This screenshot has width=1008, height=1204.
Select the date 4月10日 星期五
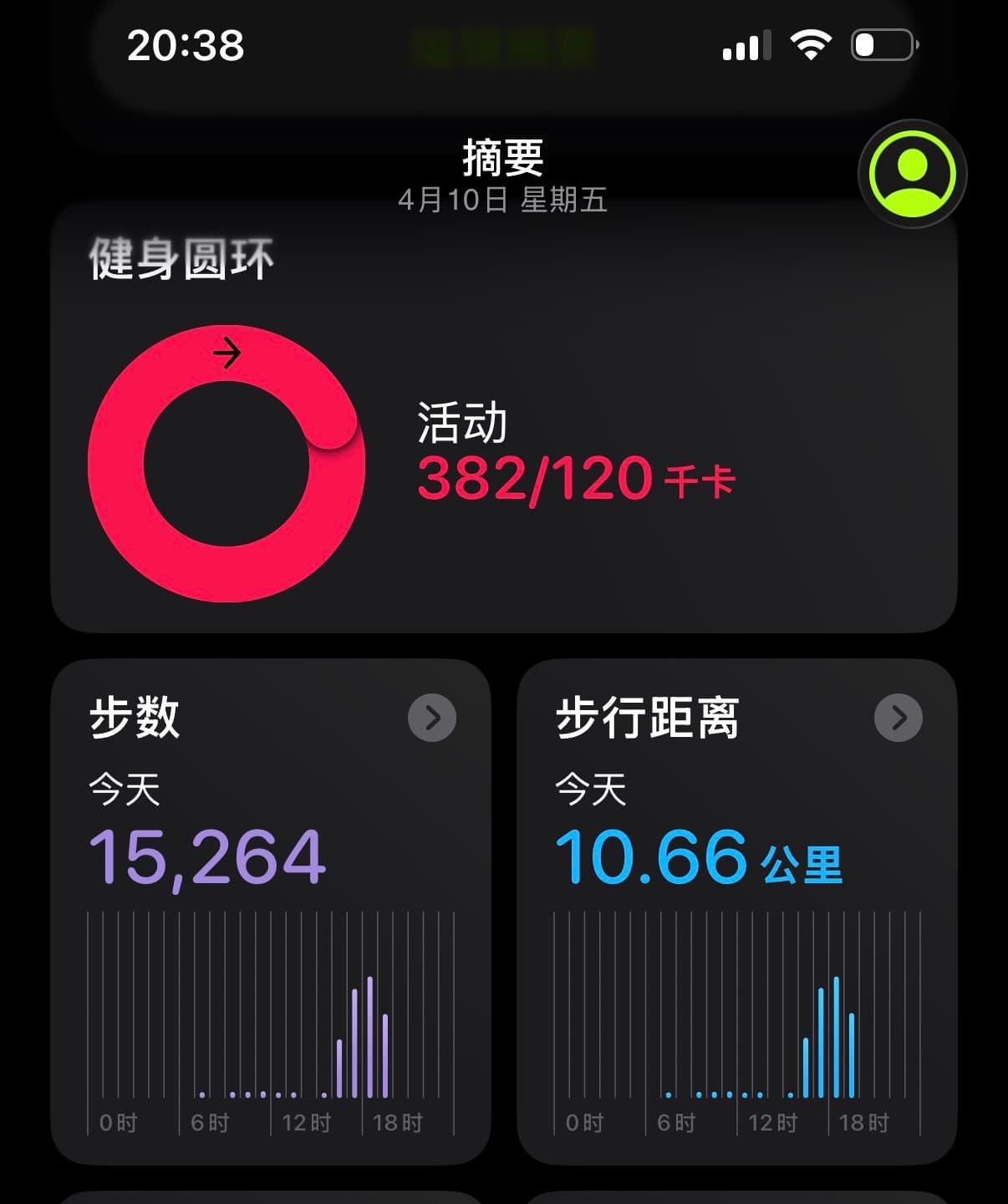503,200
